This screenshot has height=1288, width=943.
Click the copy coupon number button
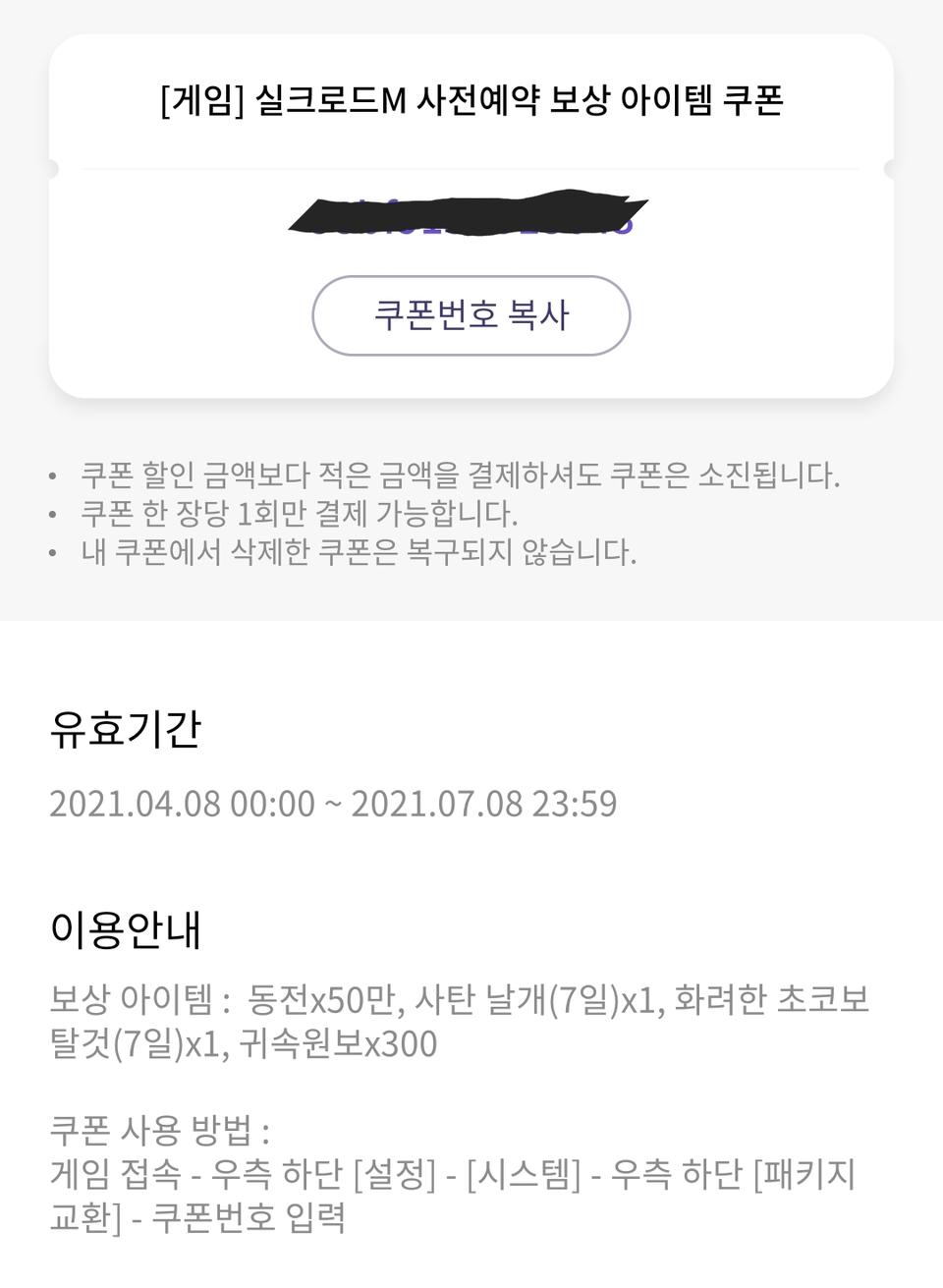click(471, 314)
